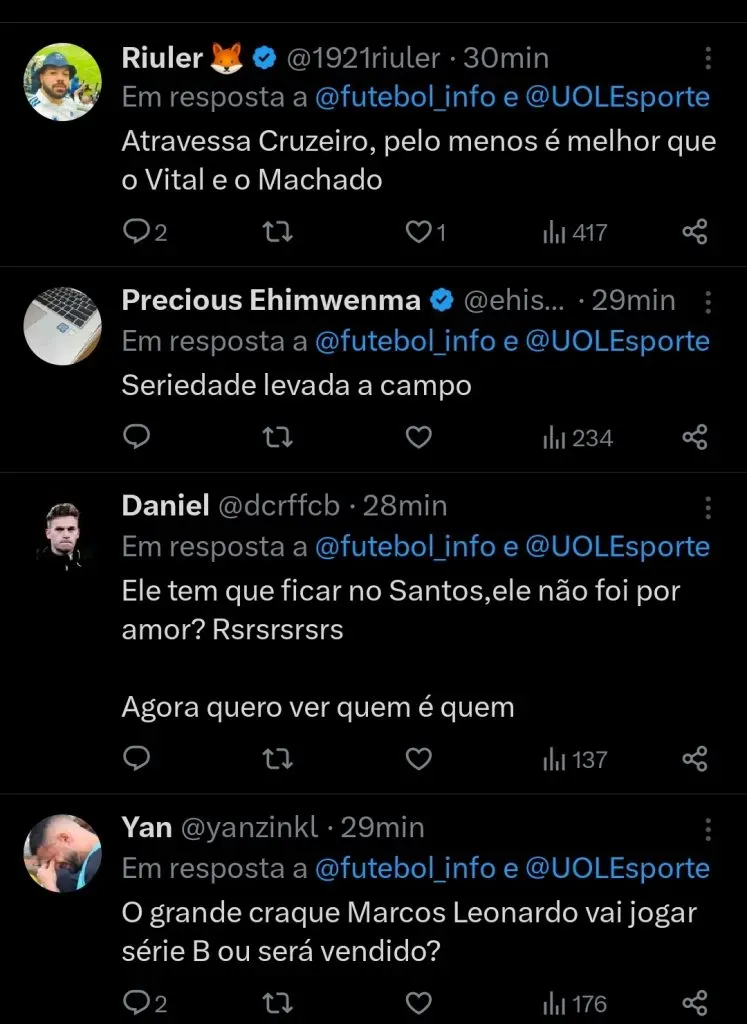The width and height of the screenshot is (747, 1024).
Task: Open Yan's profile avatar
Action: pyautogui.click(x=62, y=852)
